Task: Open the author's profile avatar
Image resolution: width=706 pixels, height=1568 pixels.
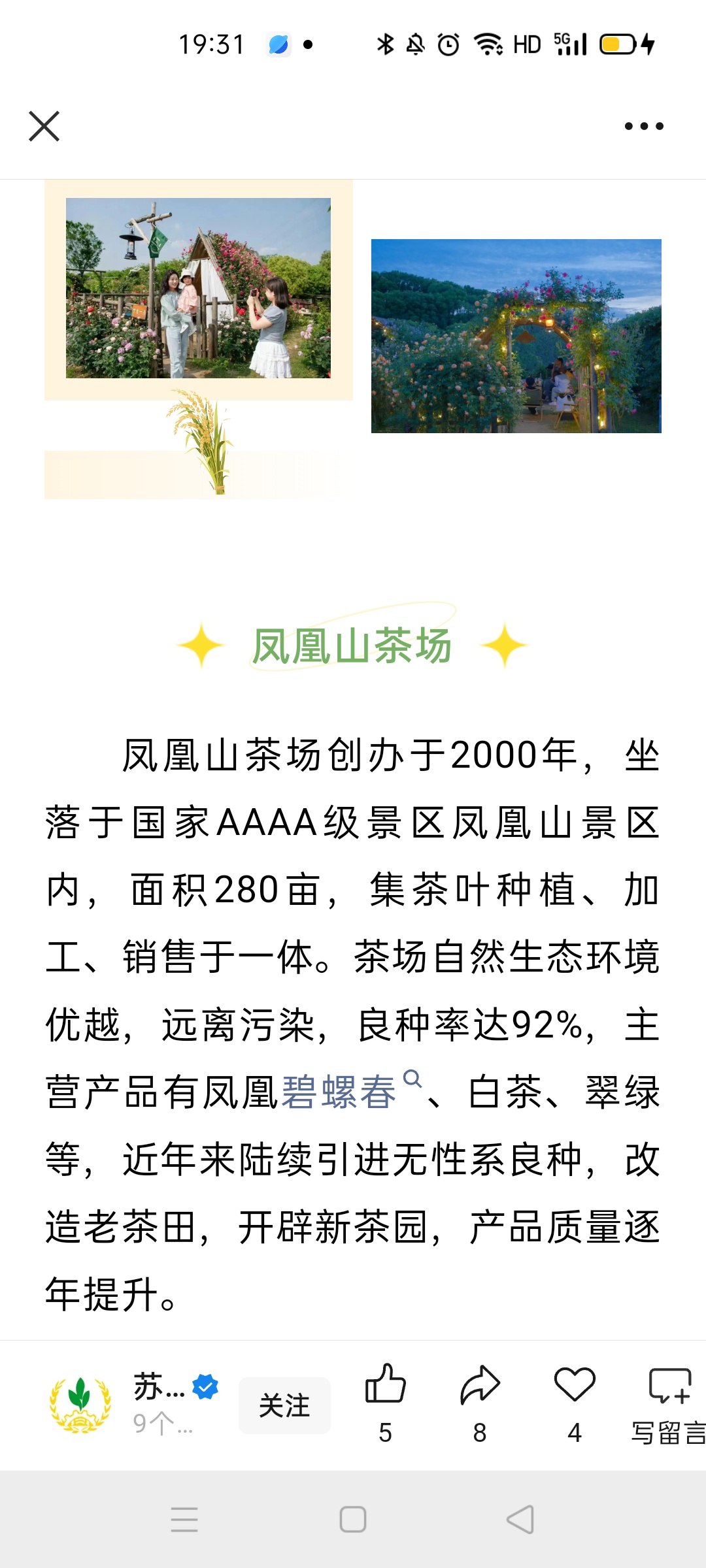Action: click(x=80, y=1405)
